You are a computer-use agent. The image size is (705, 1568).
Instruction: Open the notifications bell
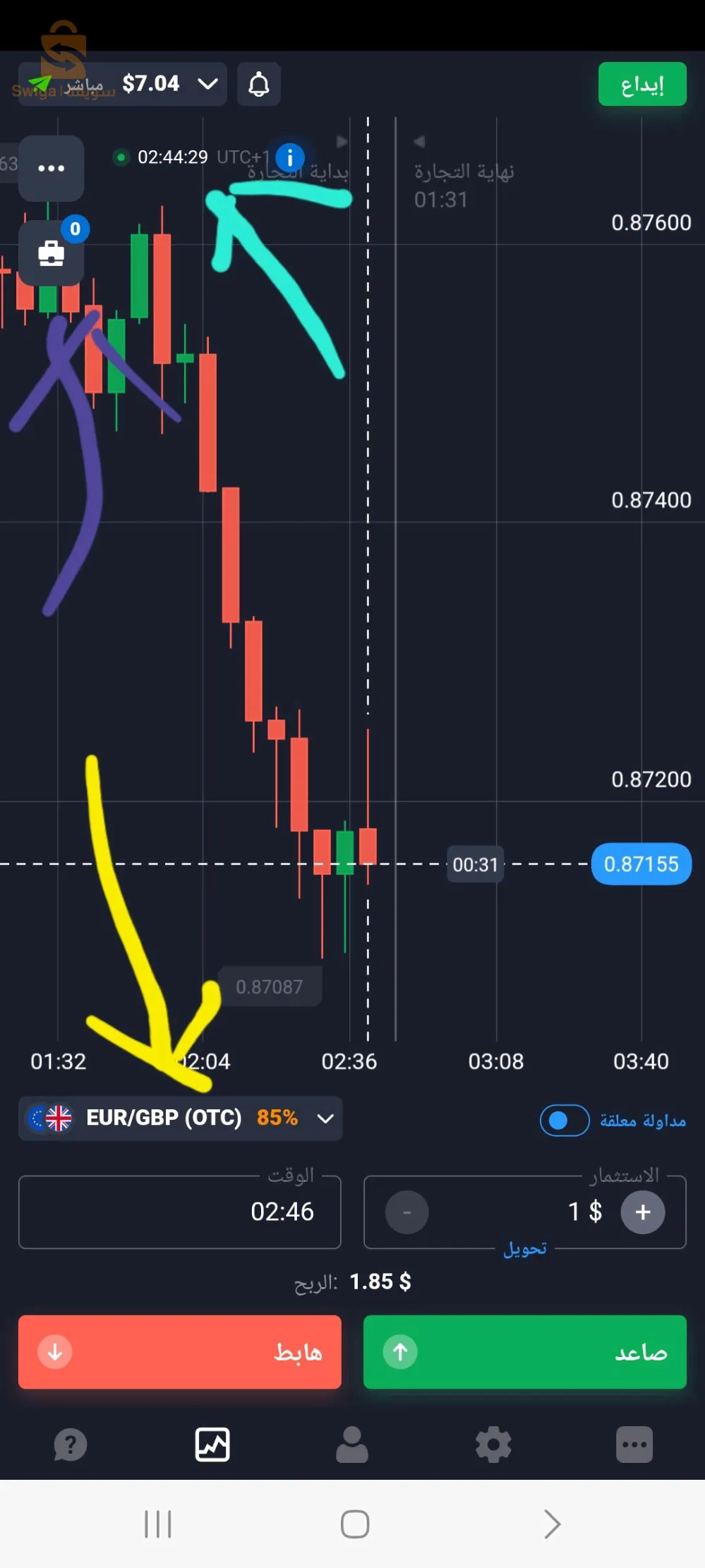point(259,84)
